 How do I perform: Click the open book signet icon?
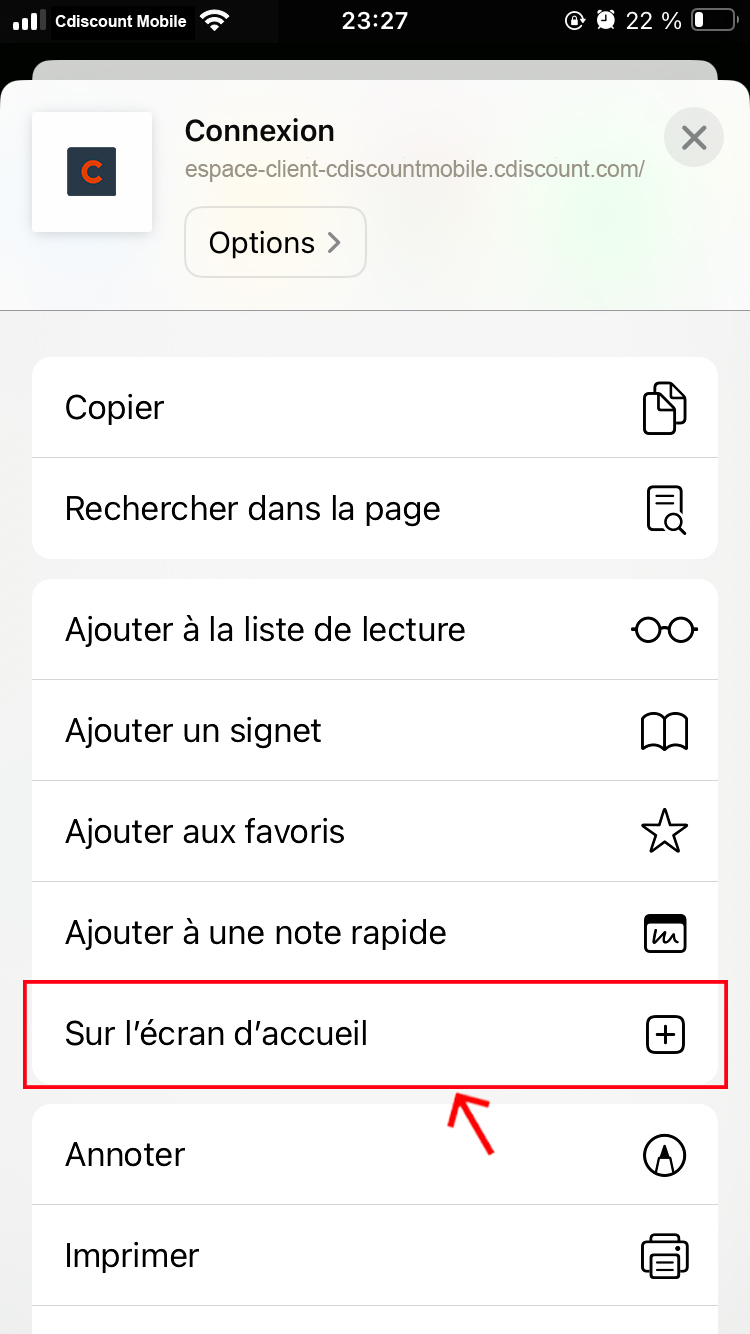664,730
